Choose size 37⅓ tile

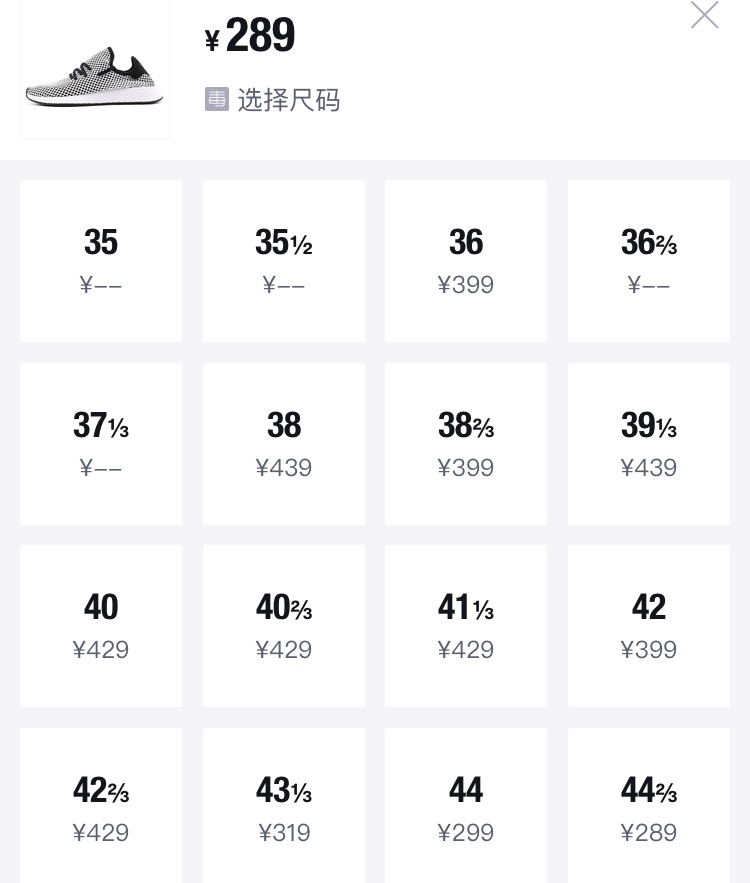[x=100, y=443]
